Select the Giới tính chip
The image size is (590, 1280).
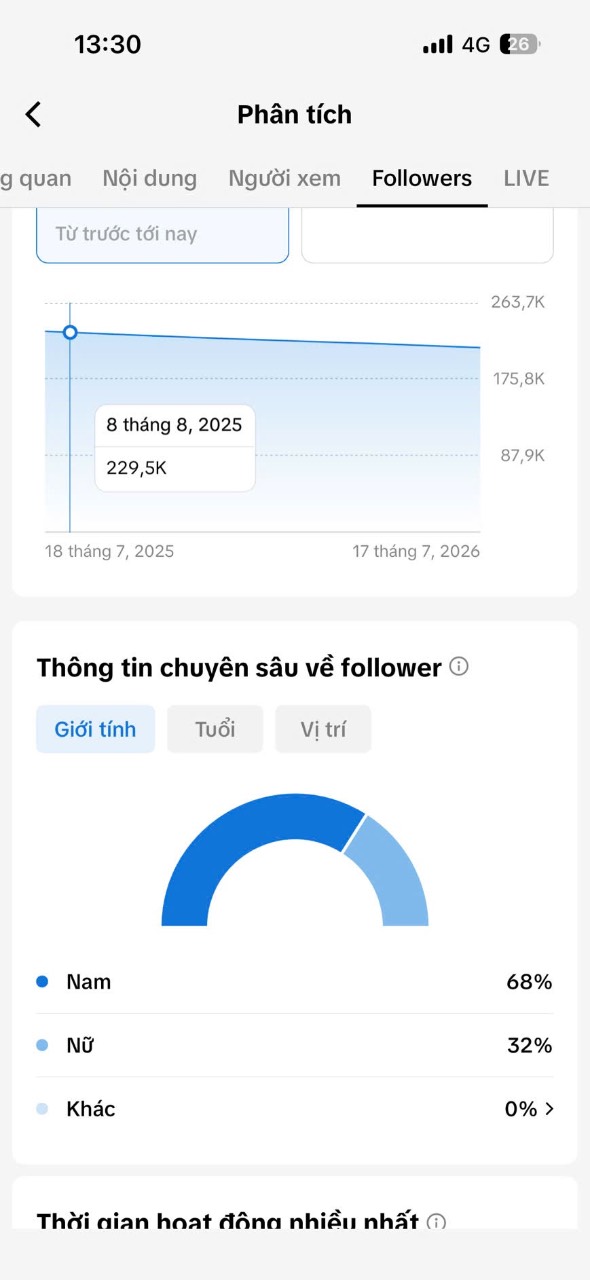(x=95, y=729)
